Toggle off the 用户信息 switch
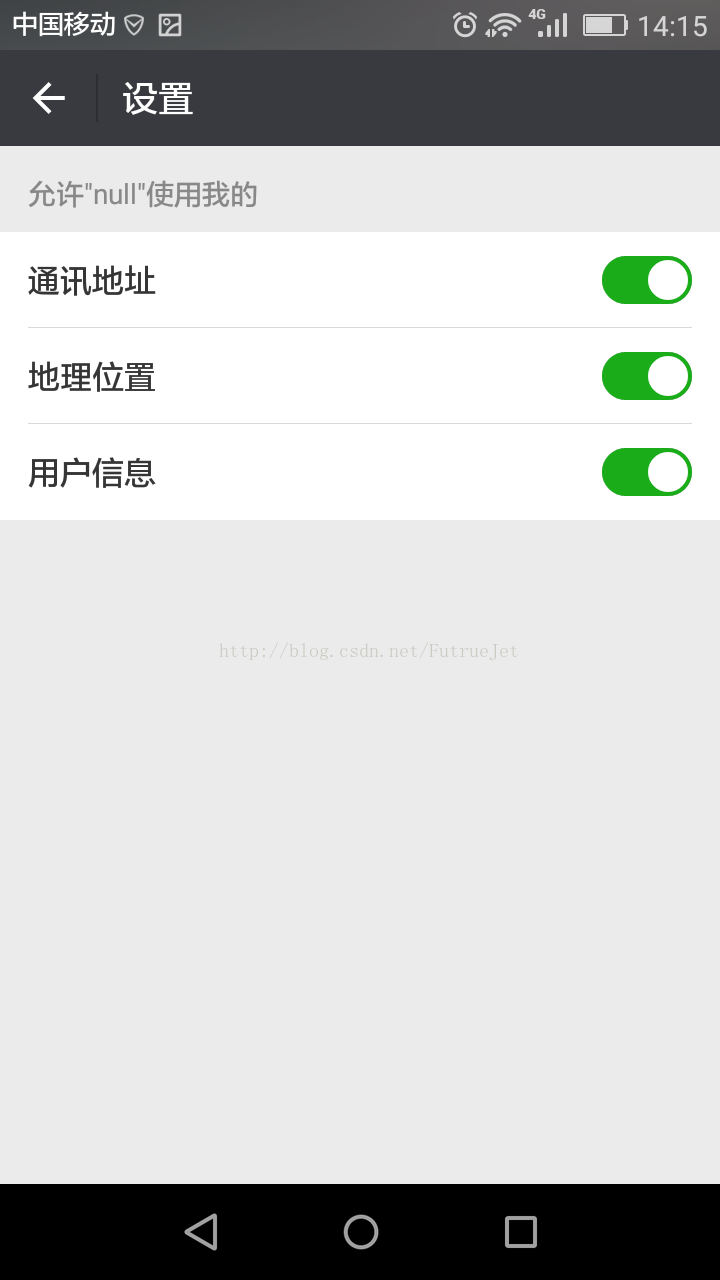The image size is (720, 1280). tap(646, 472)
